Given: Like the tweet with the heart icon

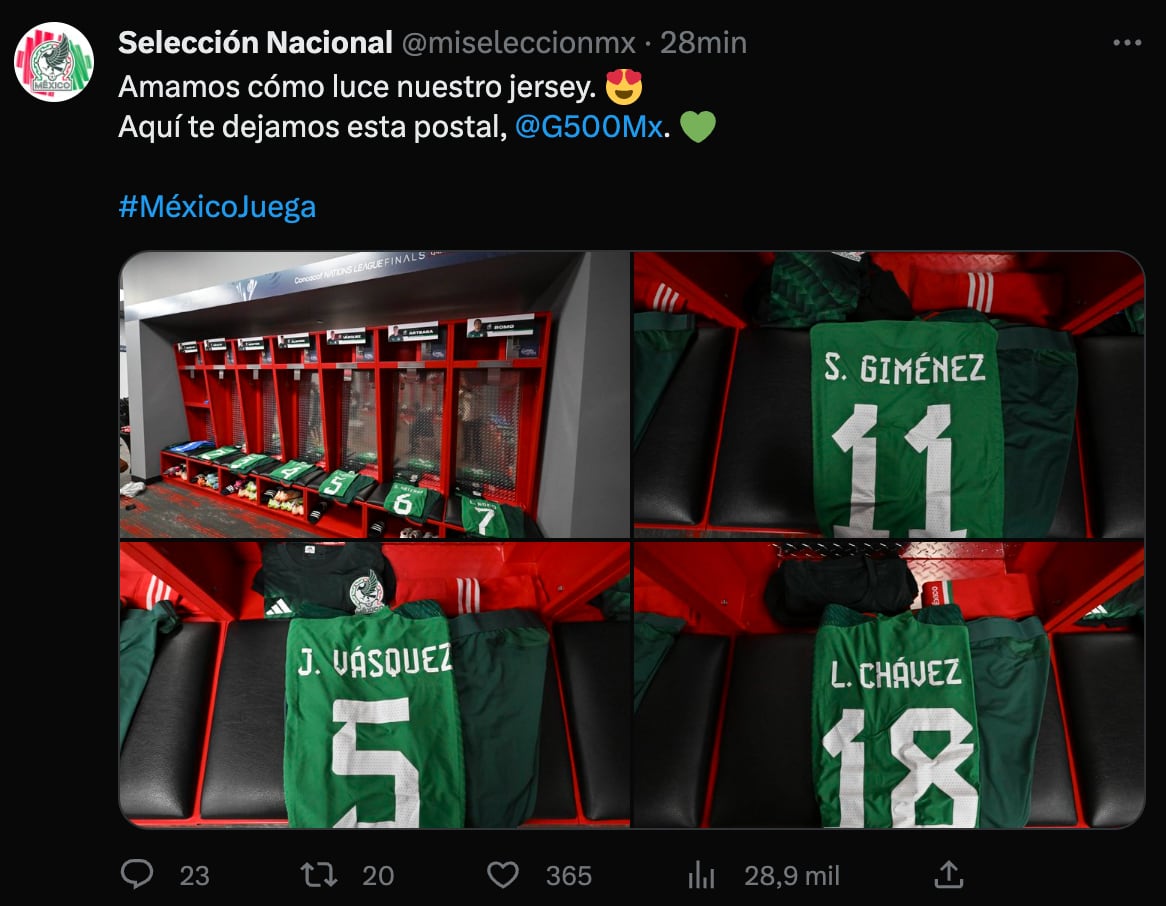Looking at the screenshot, I should 503,876.
